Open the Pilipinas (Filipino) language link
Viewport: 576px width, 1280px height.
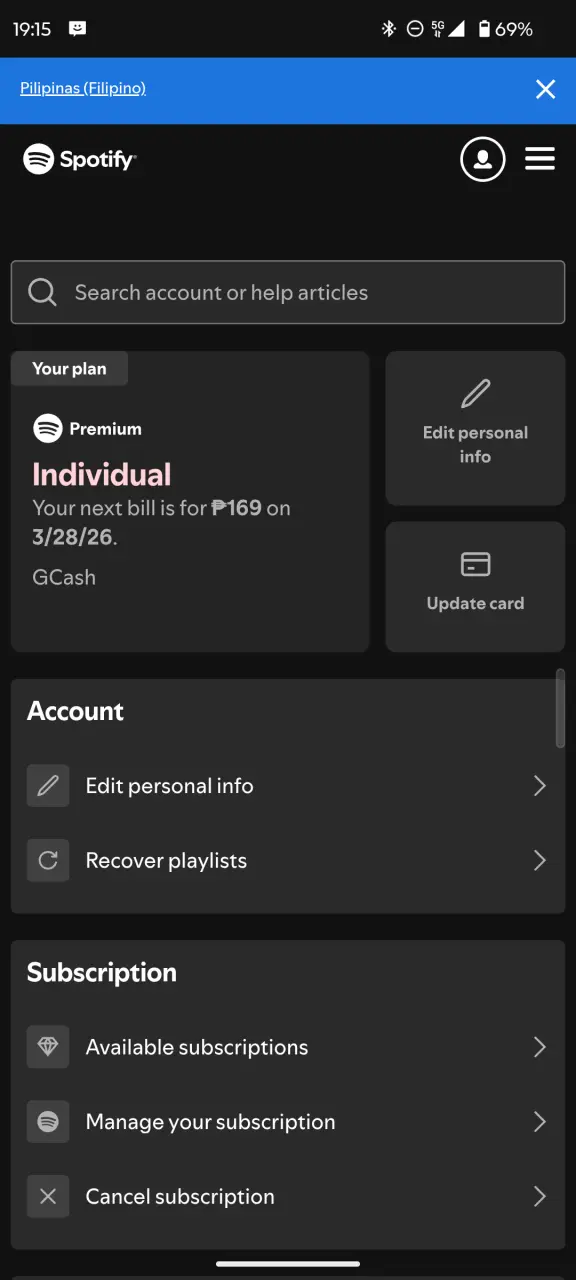(83, 88)
